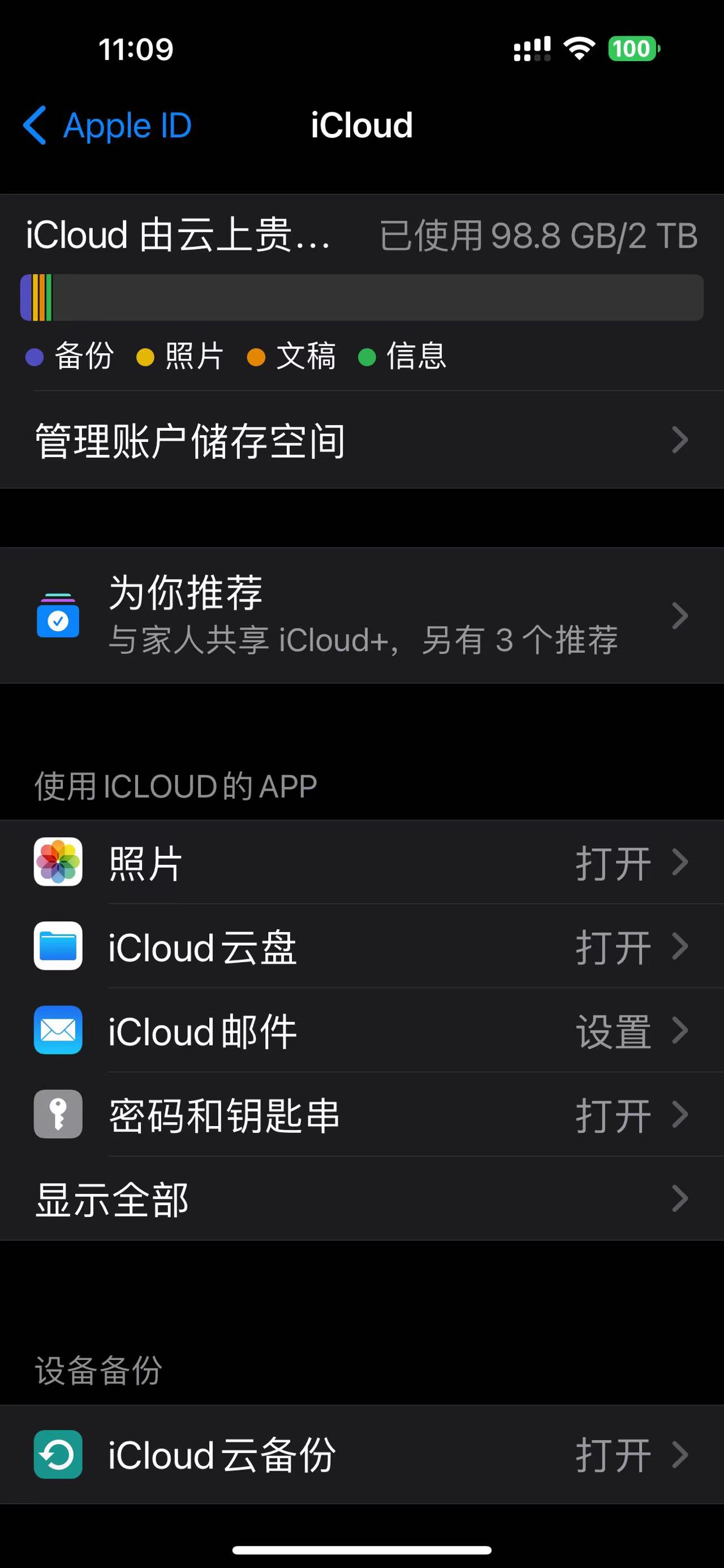Open 为你推荐 recommendations
Viewport: 724px width, 1568px height.
tap(361, 616)
